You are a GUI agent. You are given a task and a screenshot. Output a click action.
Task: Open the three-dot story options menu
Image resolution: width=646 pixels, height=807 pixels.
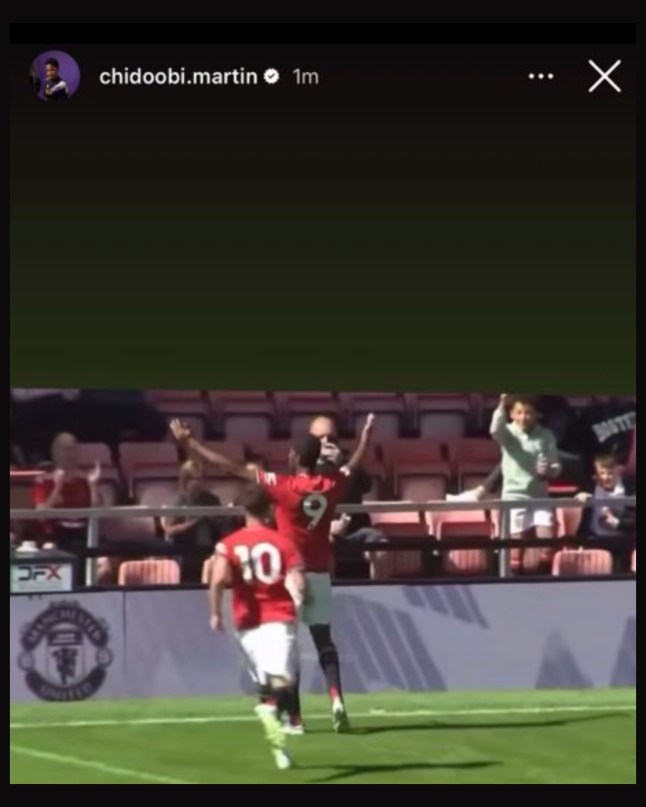click(x=541, y=76)
